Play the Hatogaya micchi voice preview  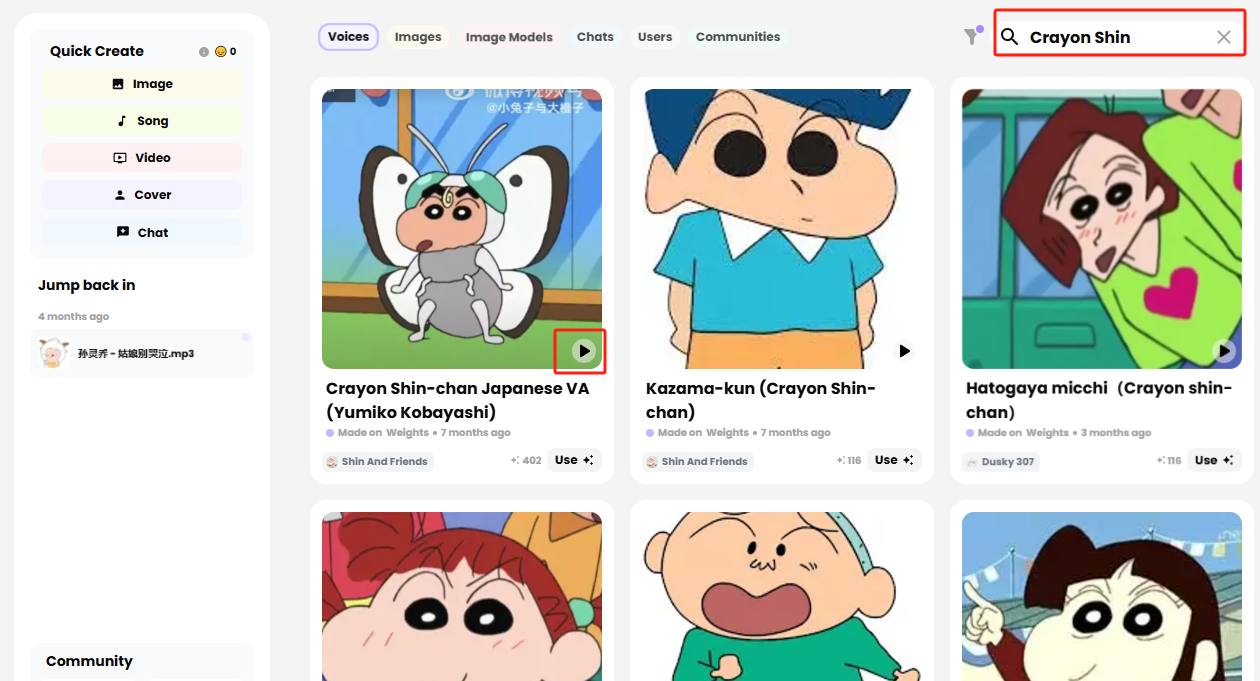coord(1224,351)
